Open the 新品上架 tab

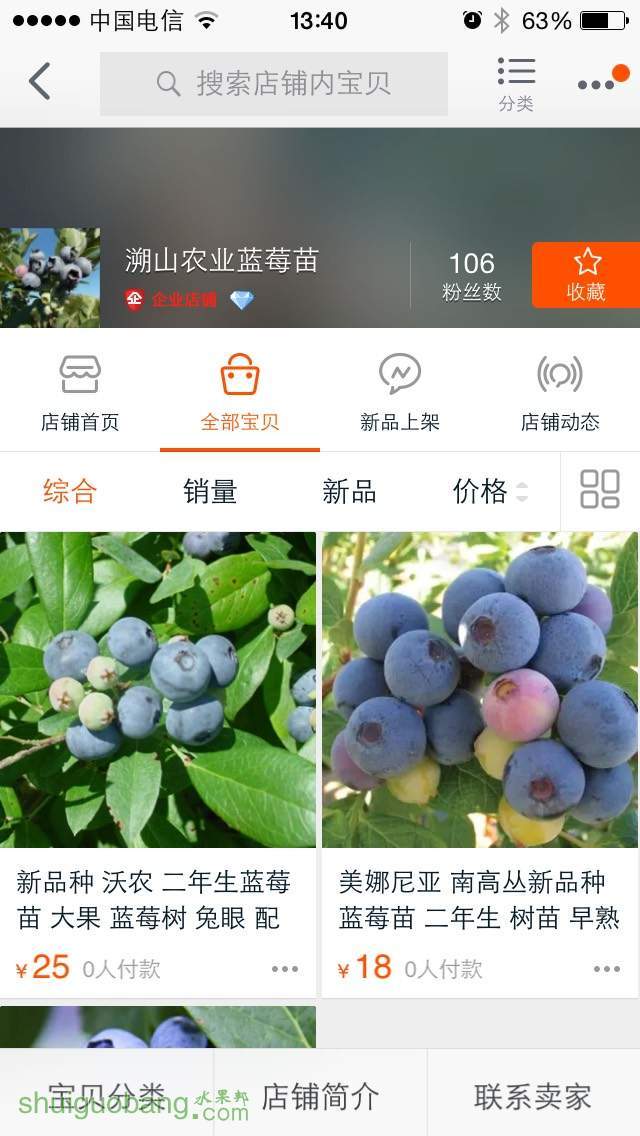(399, 393)
